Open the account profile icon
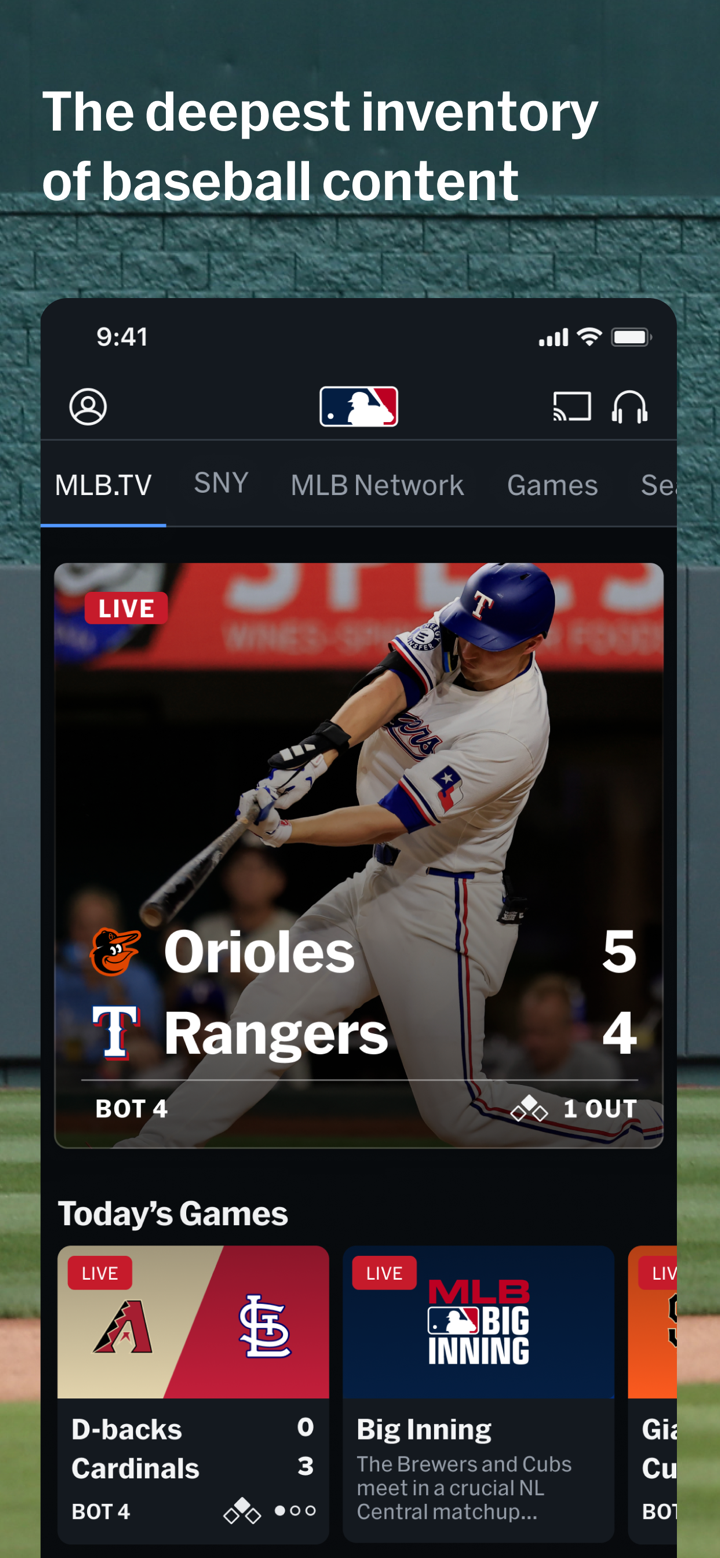Screen dimensions: 720x1558 click(88, 407)
